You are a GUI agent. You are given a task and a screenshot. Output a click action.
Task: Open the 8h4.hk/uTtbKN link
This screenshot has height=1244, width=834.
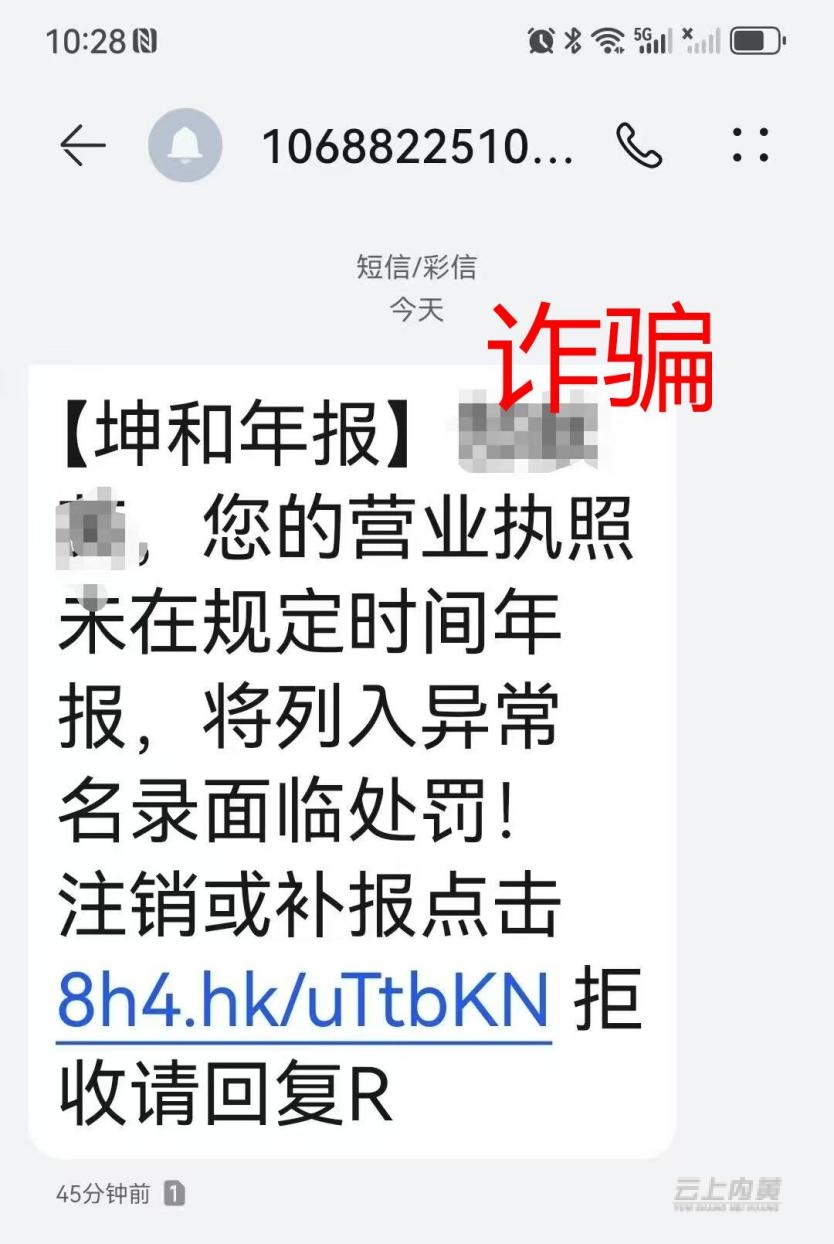tap(303, 1001)
